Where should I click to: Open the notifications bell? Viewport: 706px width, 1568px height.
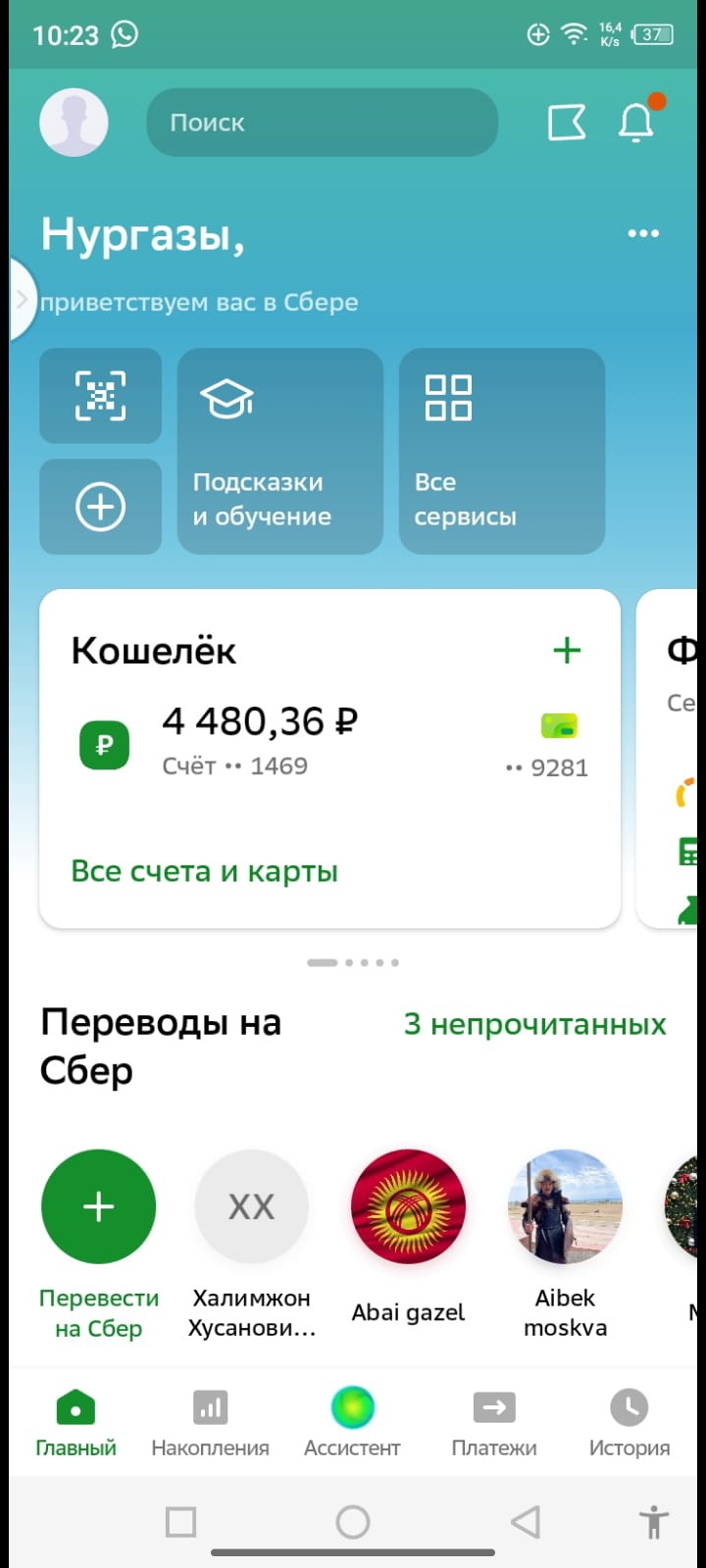[636, 122]
